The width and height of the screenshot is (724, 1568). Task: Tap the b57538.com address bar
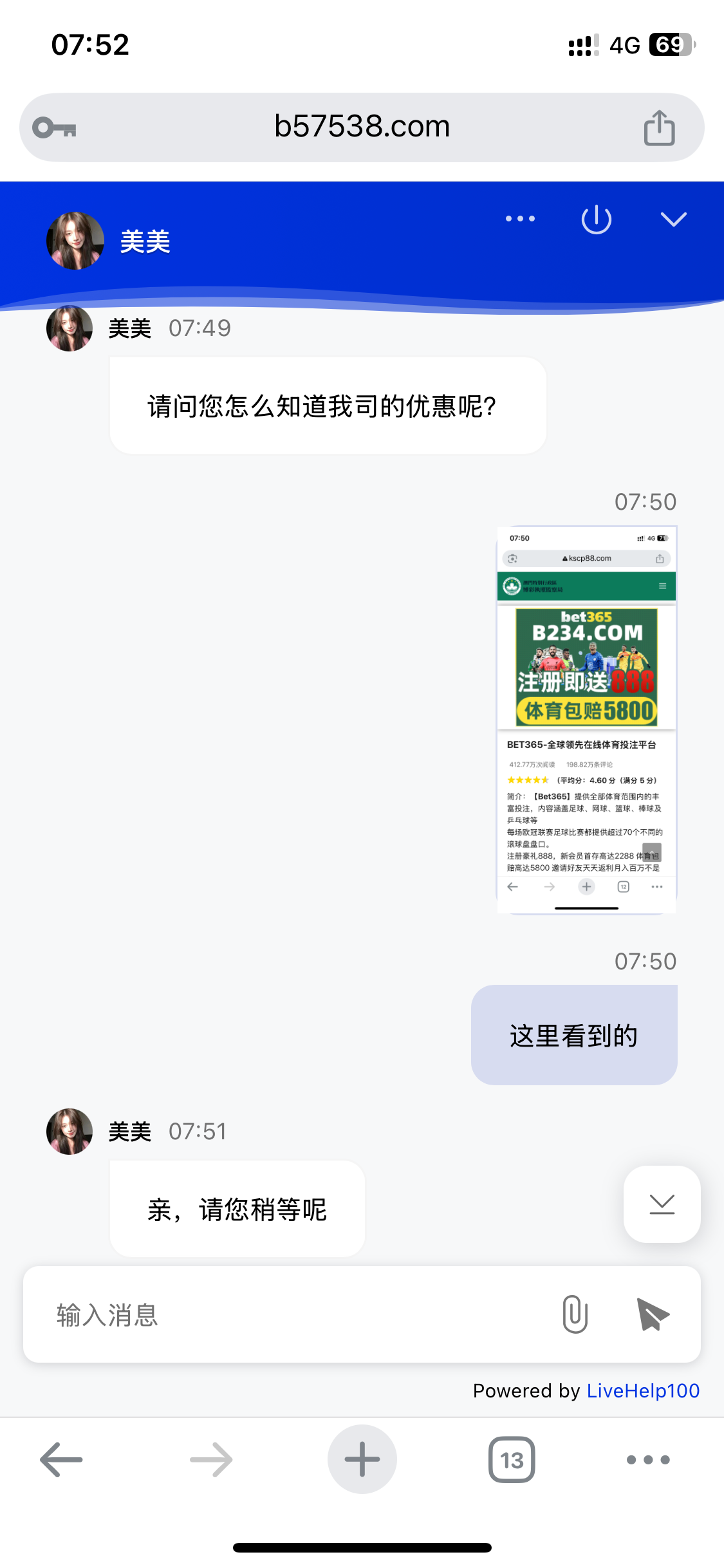click(362, 127)
